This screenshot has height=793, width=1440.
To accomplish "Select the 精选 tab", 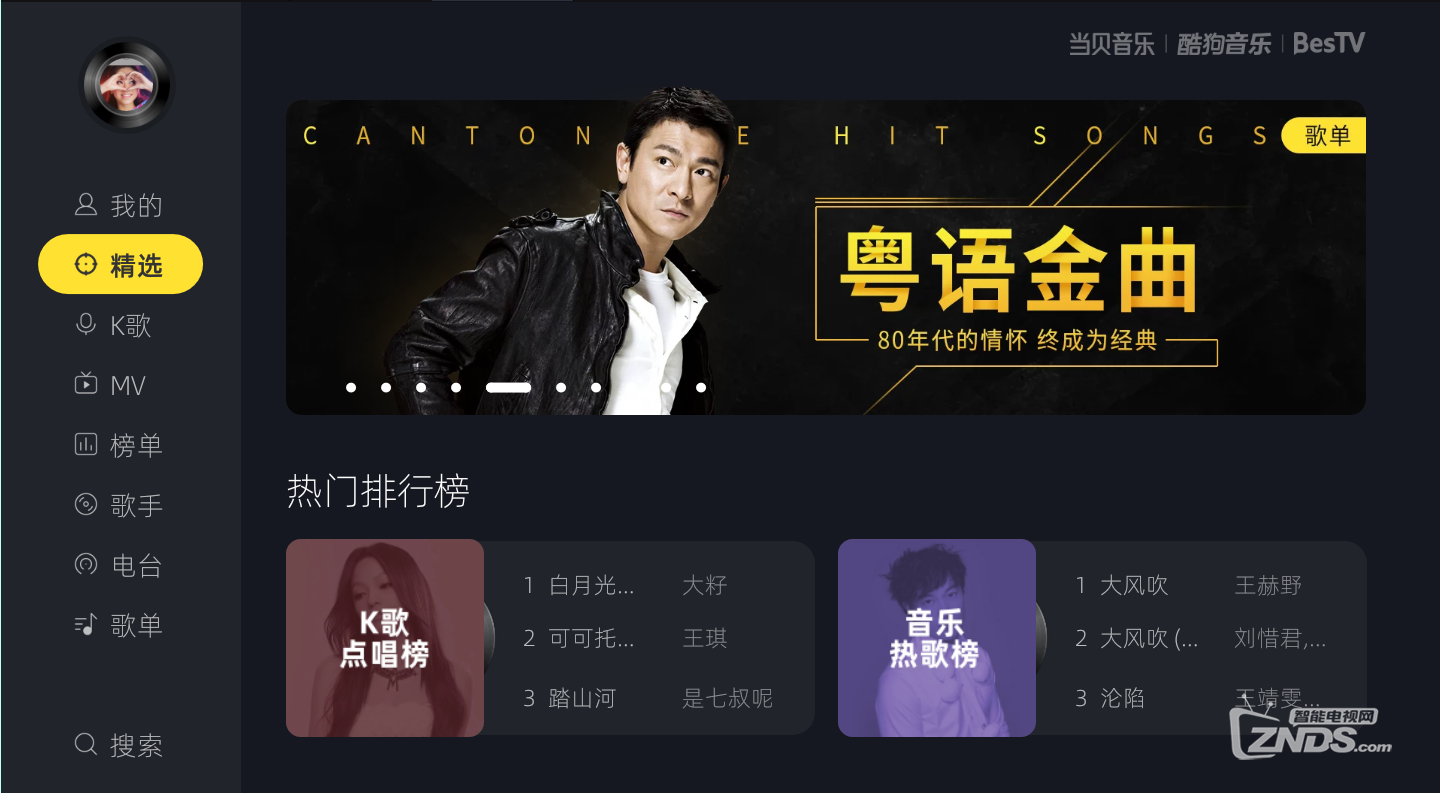I will (x=120, y=265).
